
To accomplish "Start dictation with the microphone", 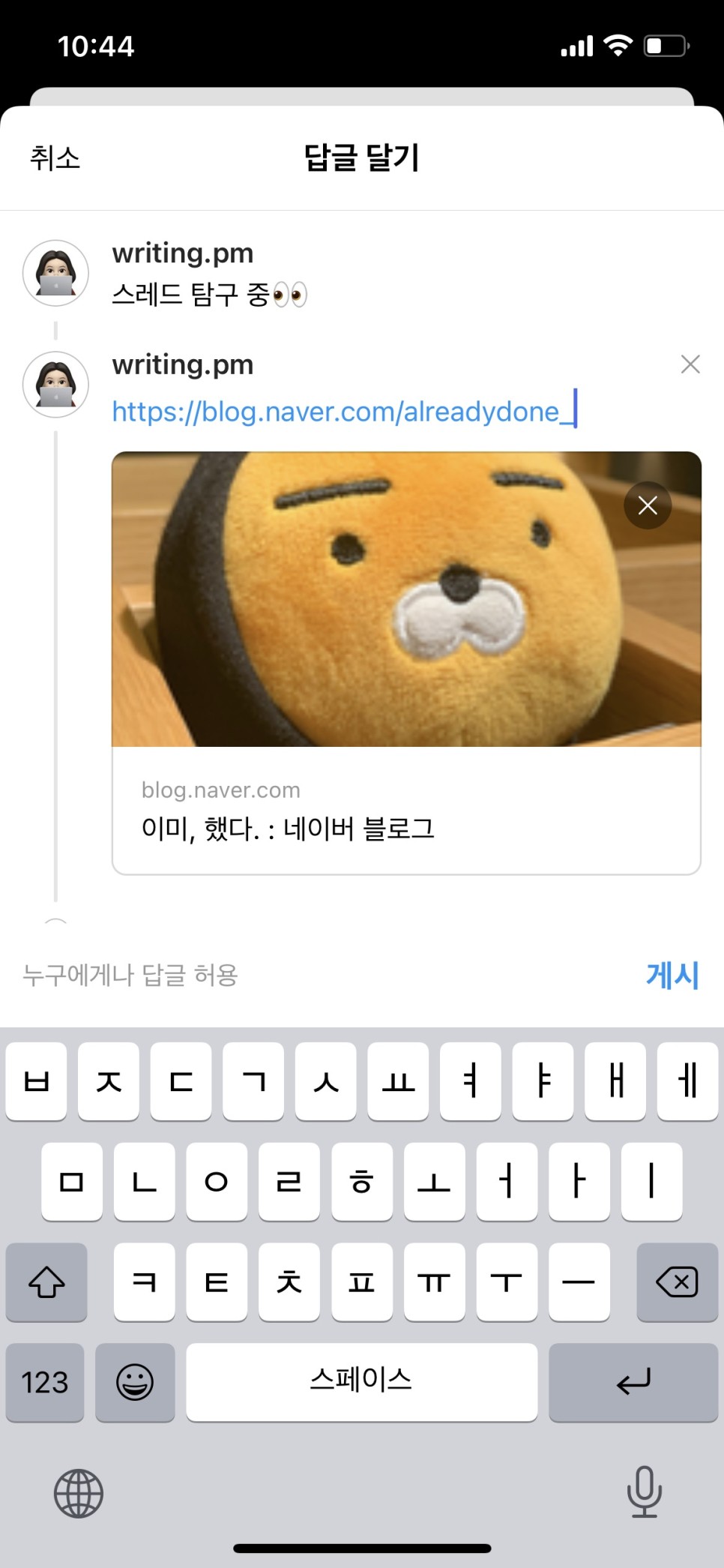I will coord(644,1492).
